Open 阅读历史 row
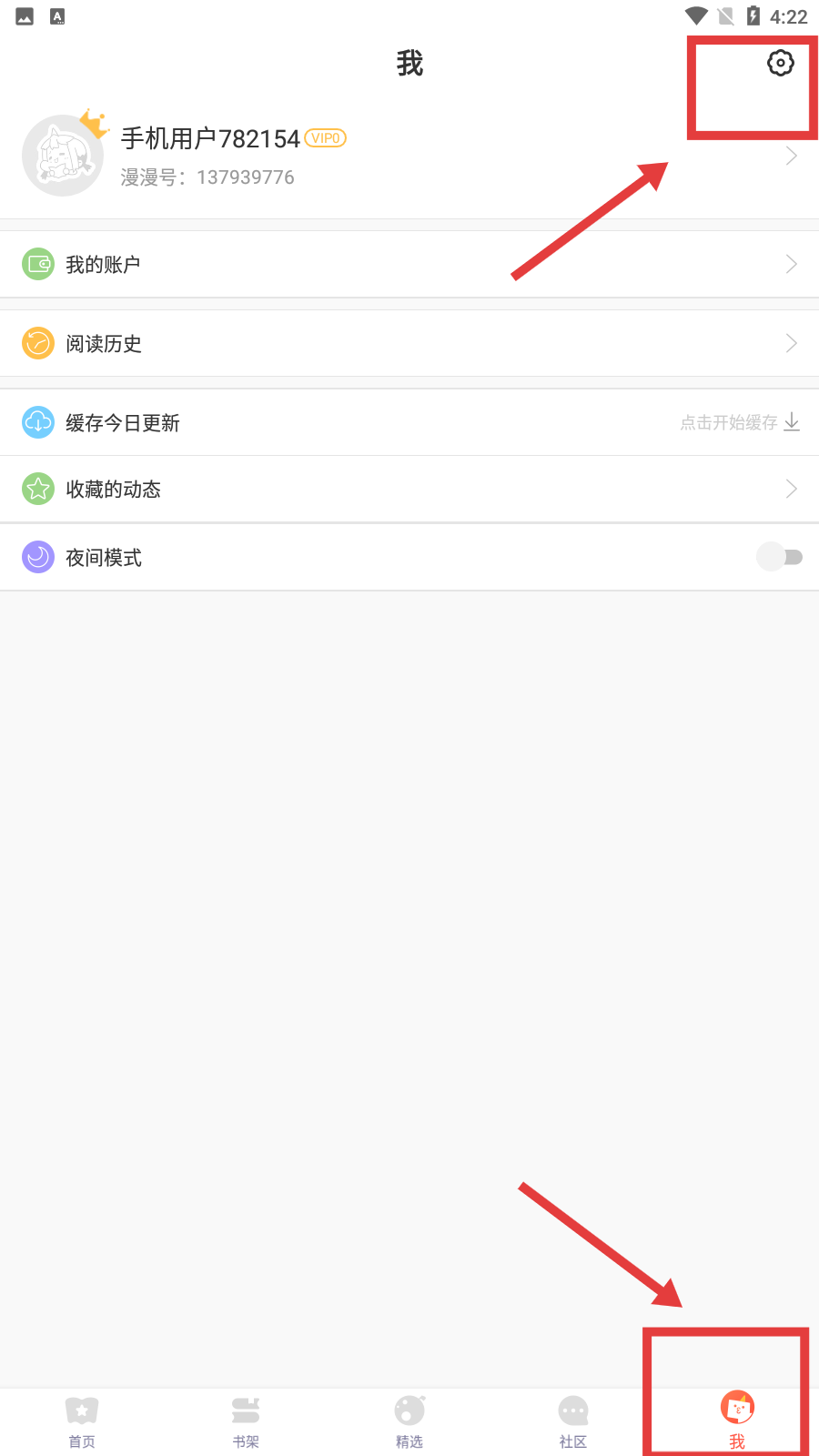 click(x=409, y=343)
